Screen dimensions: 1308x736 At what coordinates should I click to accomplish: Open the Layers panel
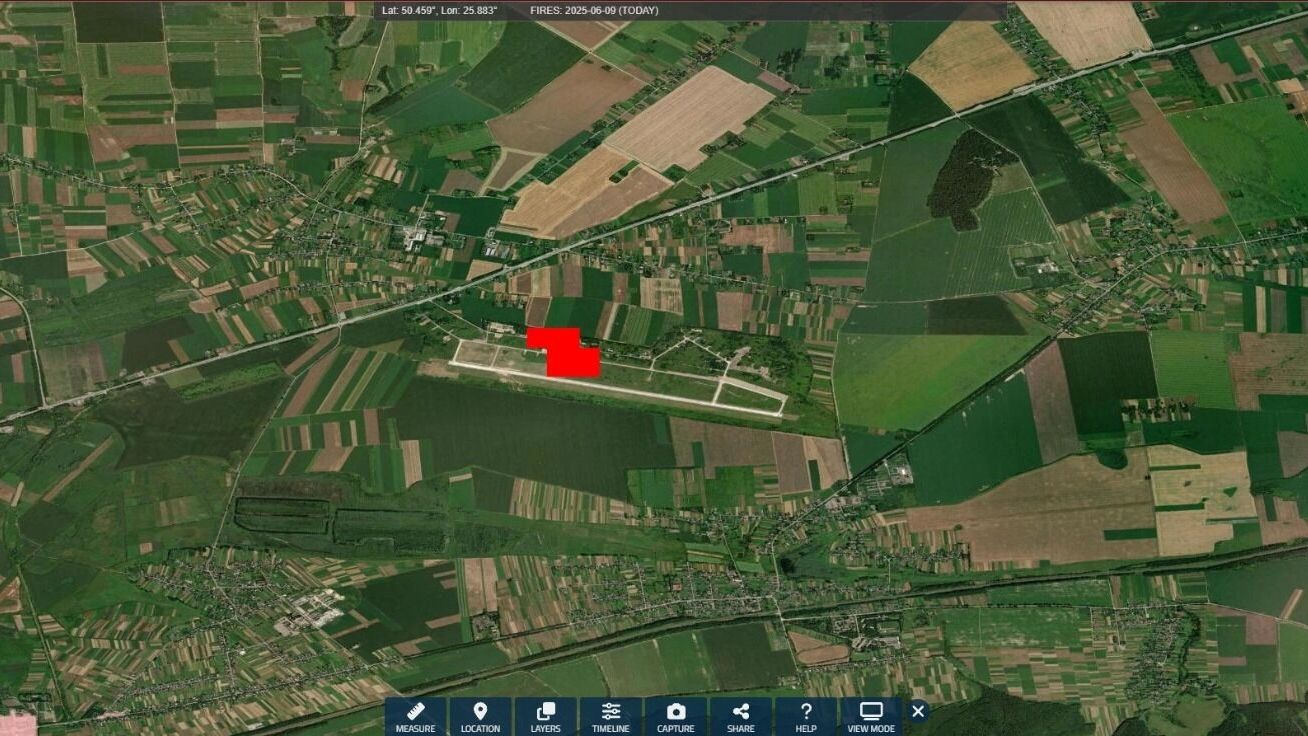coord(546,716)
